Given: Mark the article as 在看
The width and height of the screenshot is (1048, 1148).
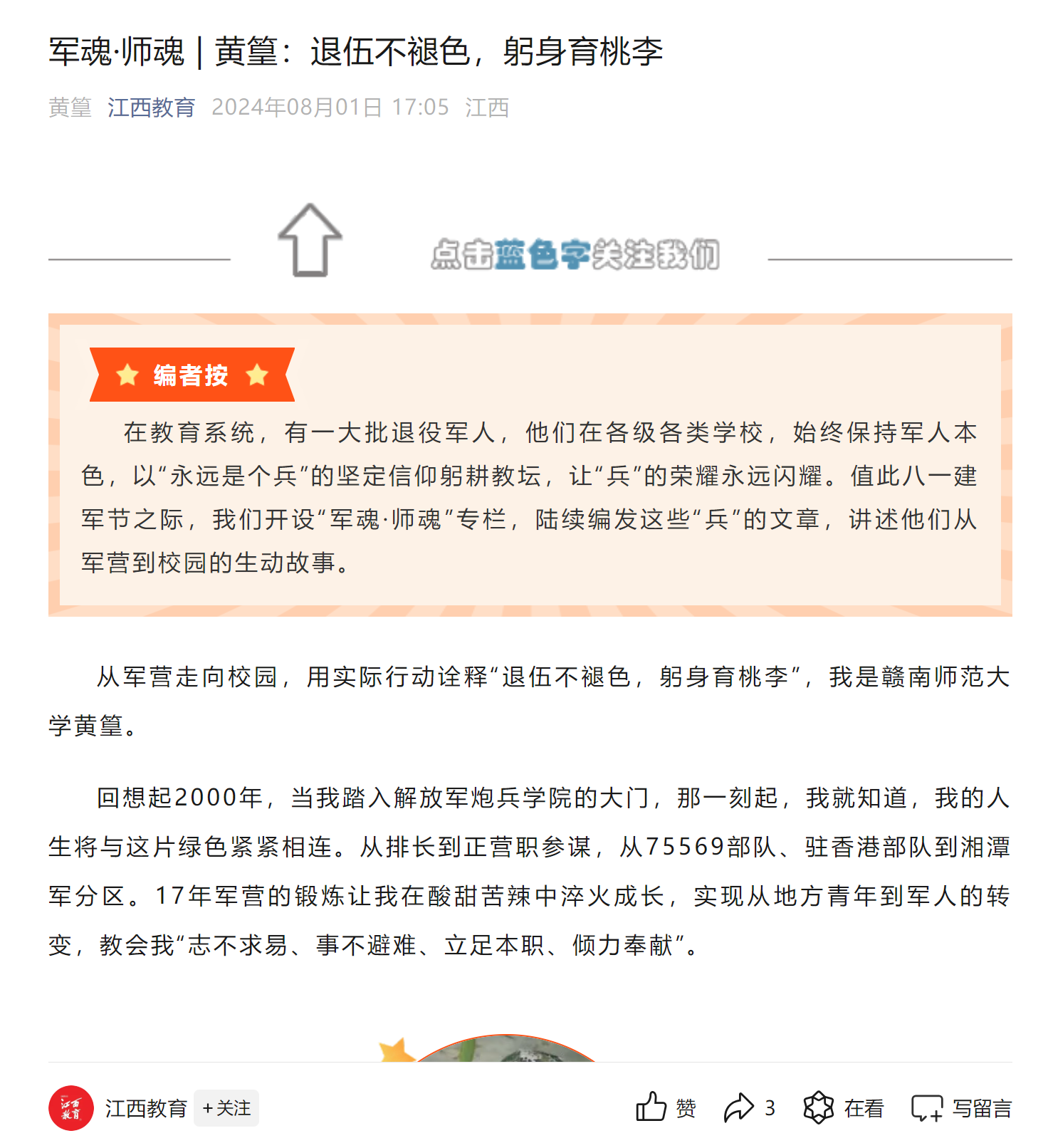Looking at the screenshot, I should click(x=843, y=1107).
